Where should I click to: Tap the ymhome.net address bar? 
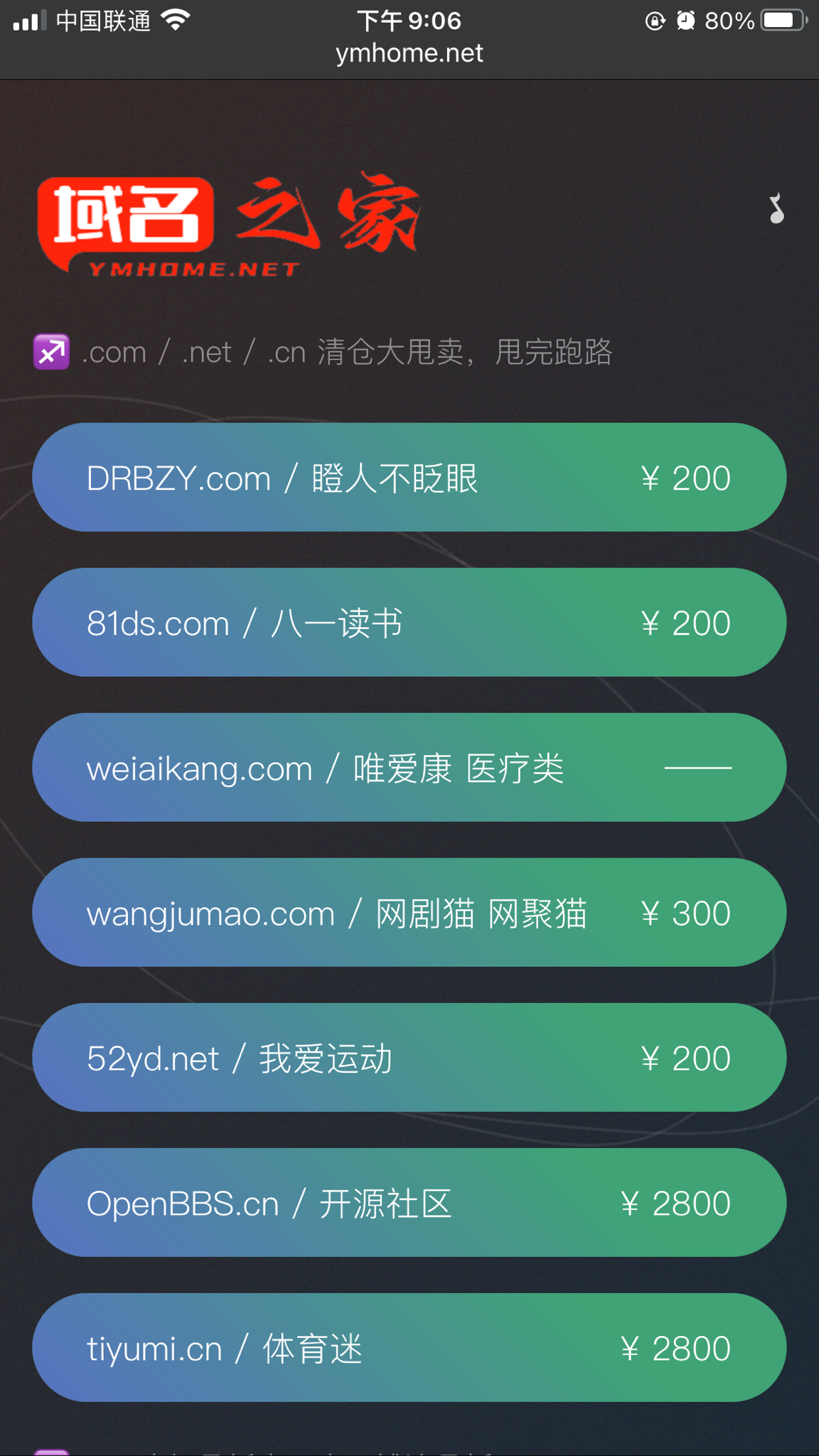(x=409, y=53)
